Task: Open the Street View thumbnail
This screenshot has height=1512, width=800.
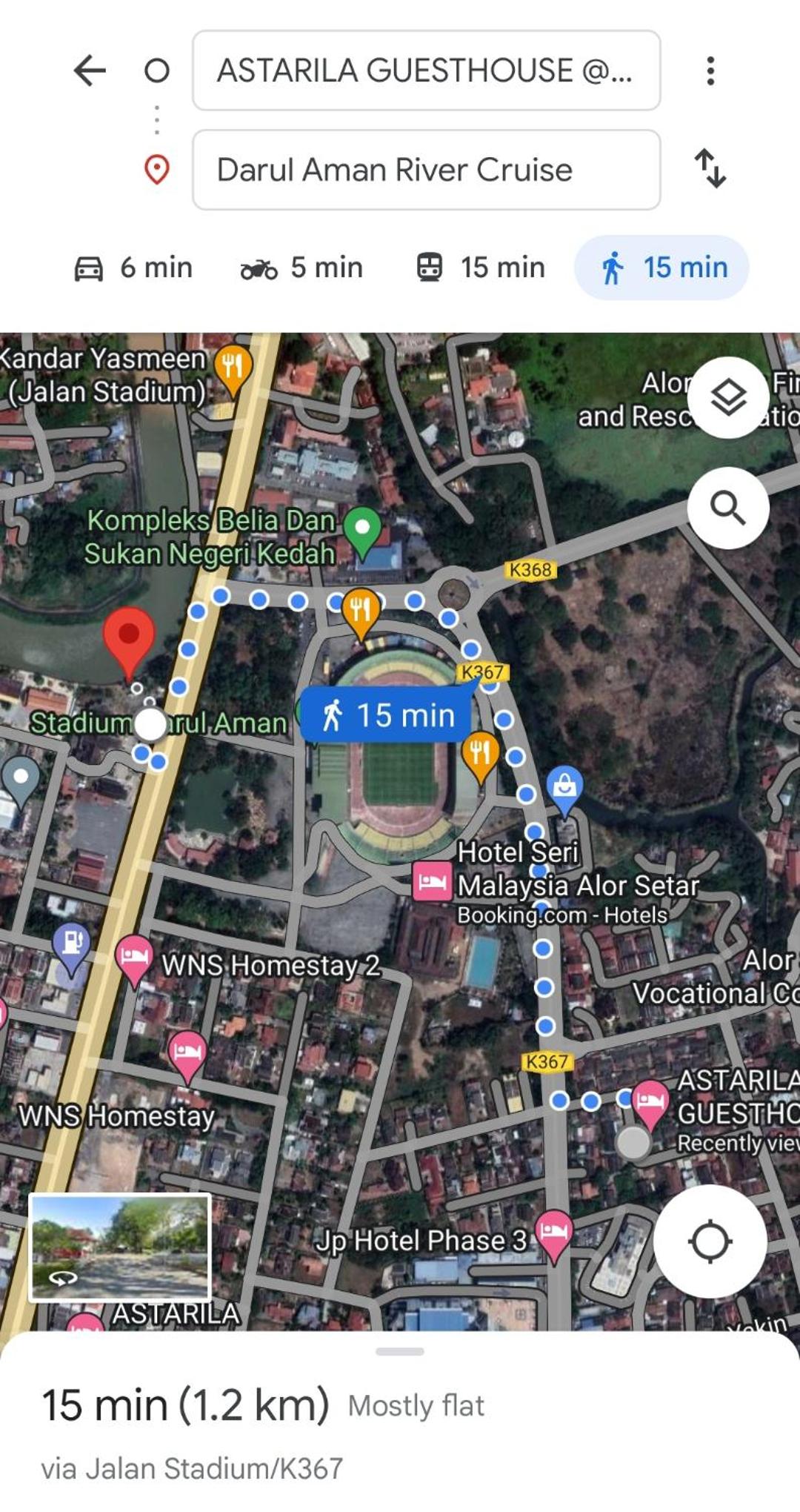Action: (x=120, y=1247)
